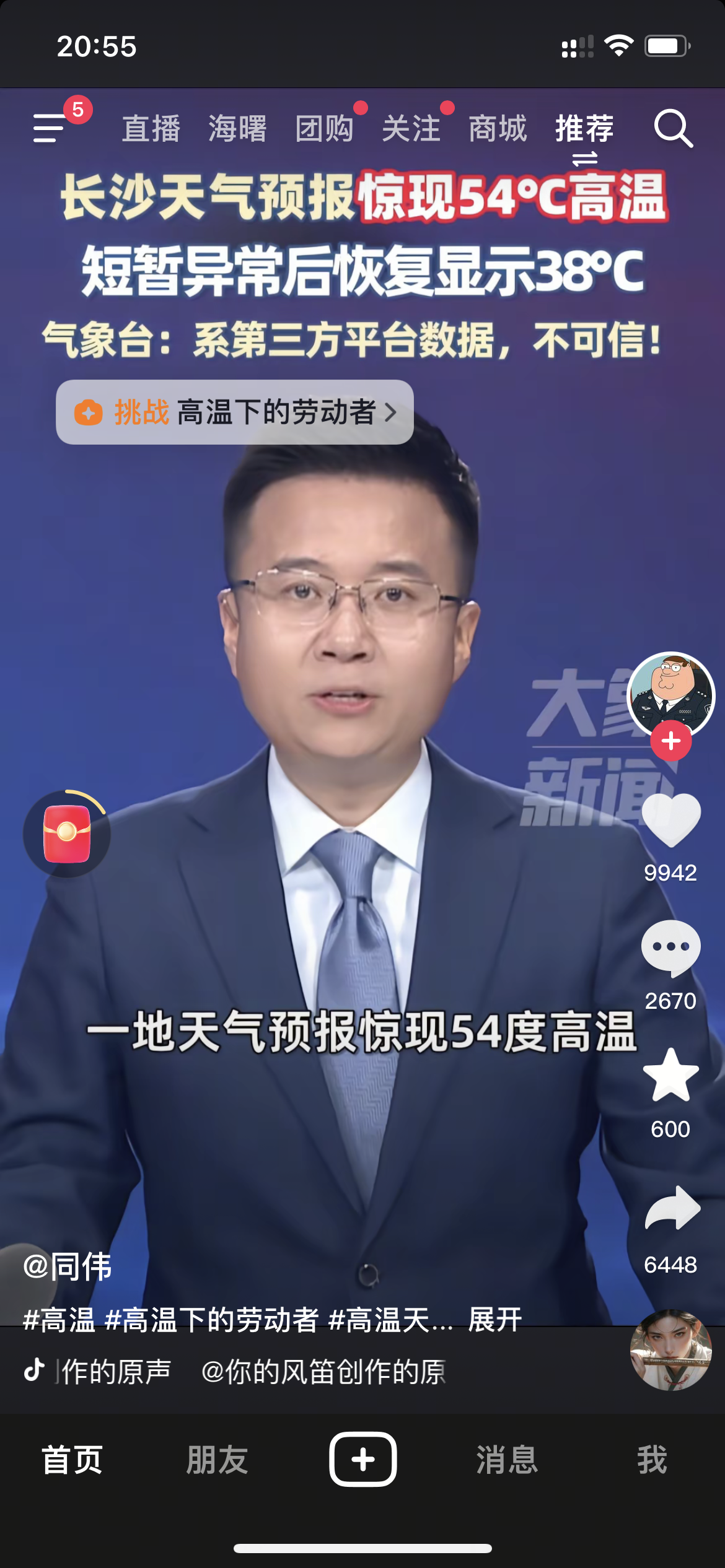Screen dimensions: 725x1568
Task: Open @同伟 author profile
Action: [x=68, y=1266]
